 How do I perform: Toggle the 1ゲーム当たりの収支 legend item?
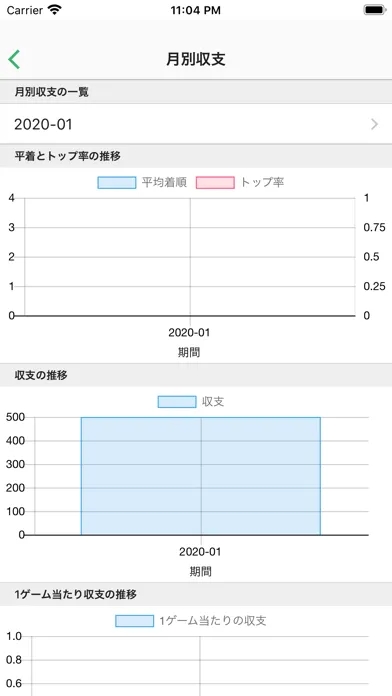click(191, 621)
